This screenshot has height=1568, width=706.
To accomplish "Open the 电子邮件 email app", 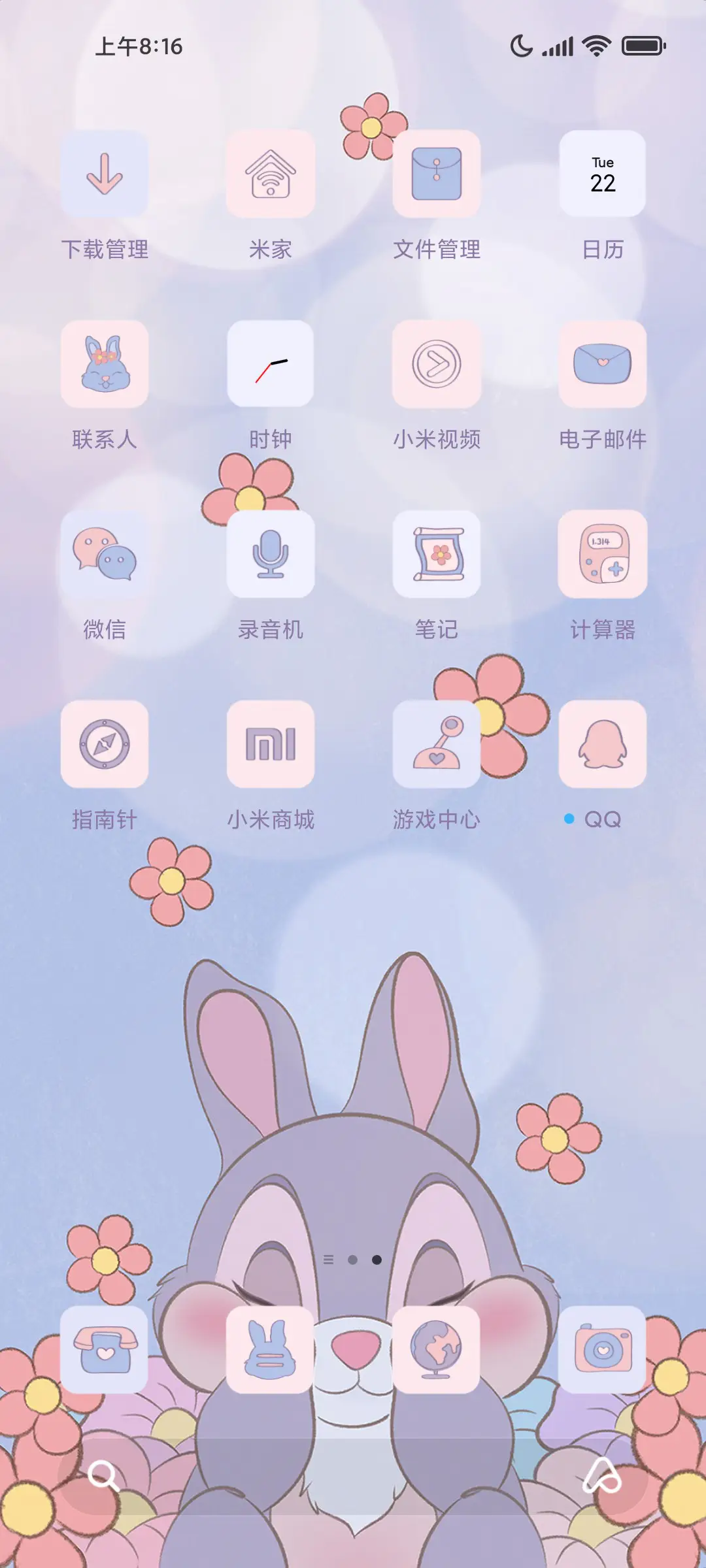I will click(x=603, y=363).
